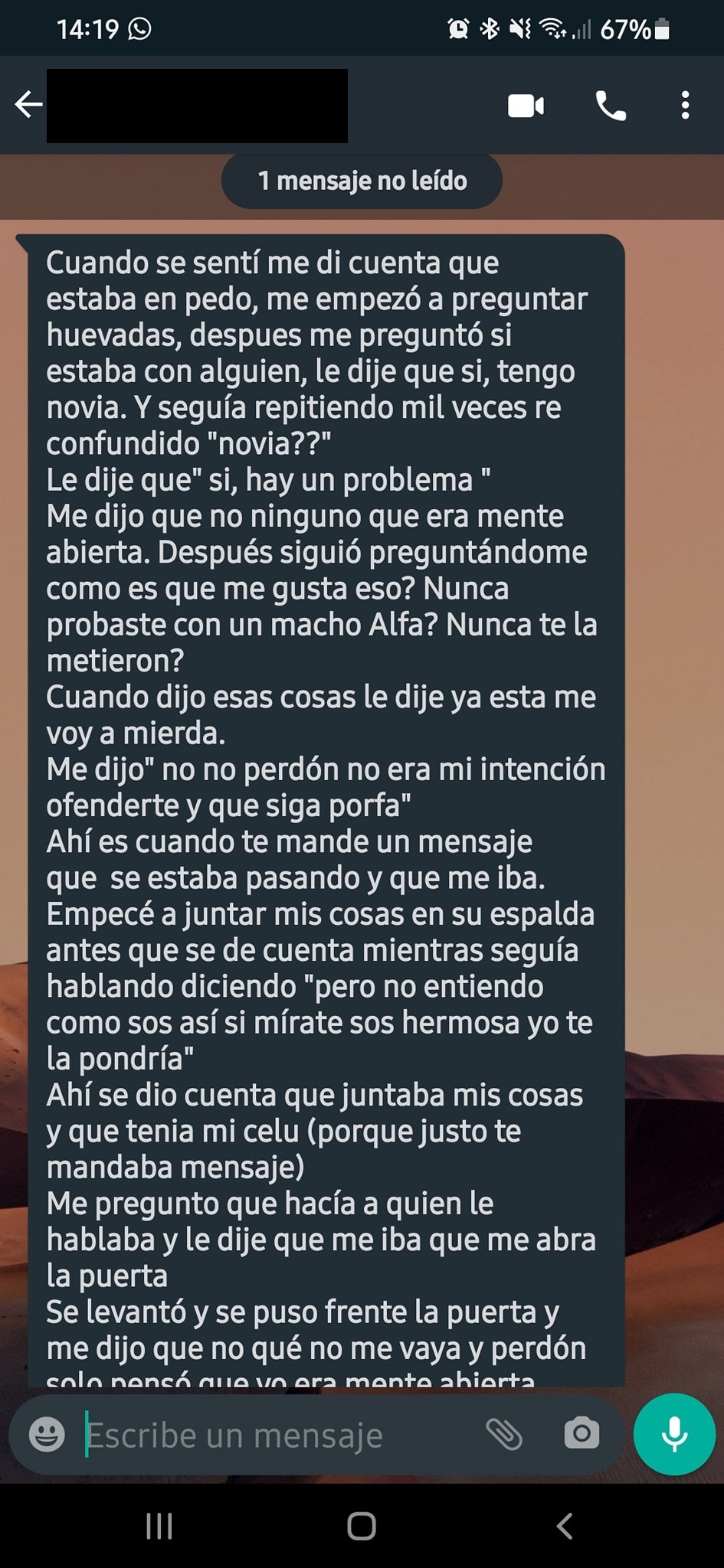Attach a file with the paperclip
The width and height of the screenshot is (724, 1568).
pos(504,1434)
